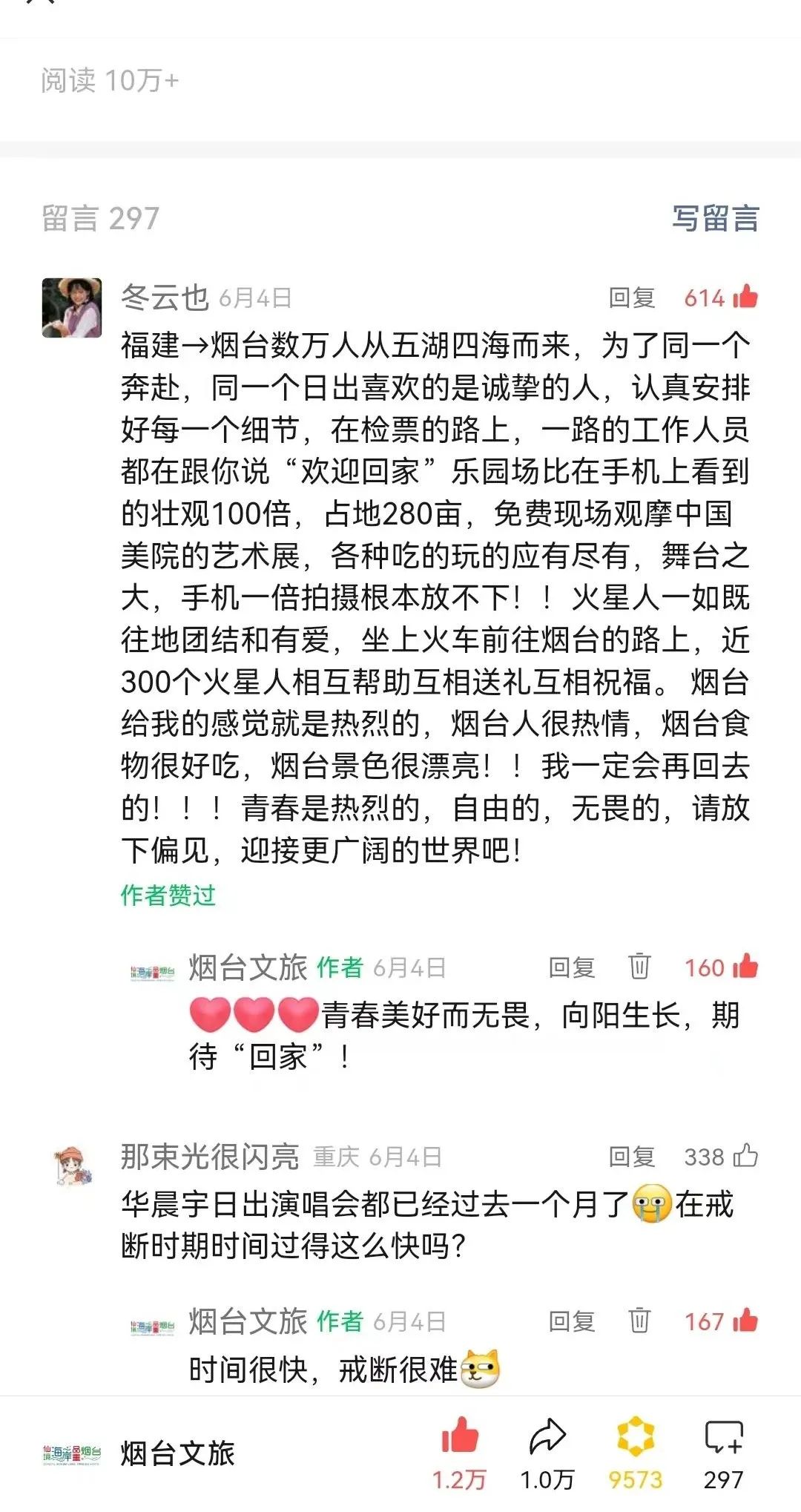Reply to 烟台文旅's 时间很快 comment
This screenshot has height=1512, width=801.
click(571, 1321)
